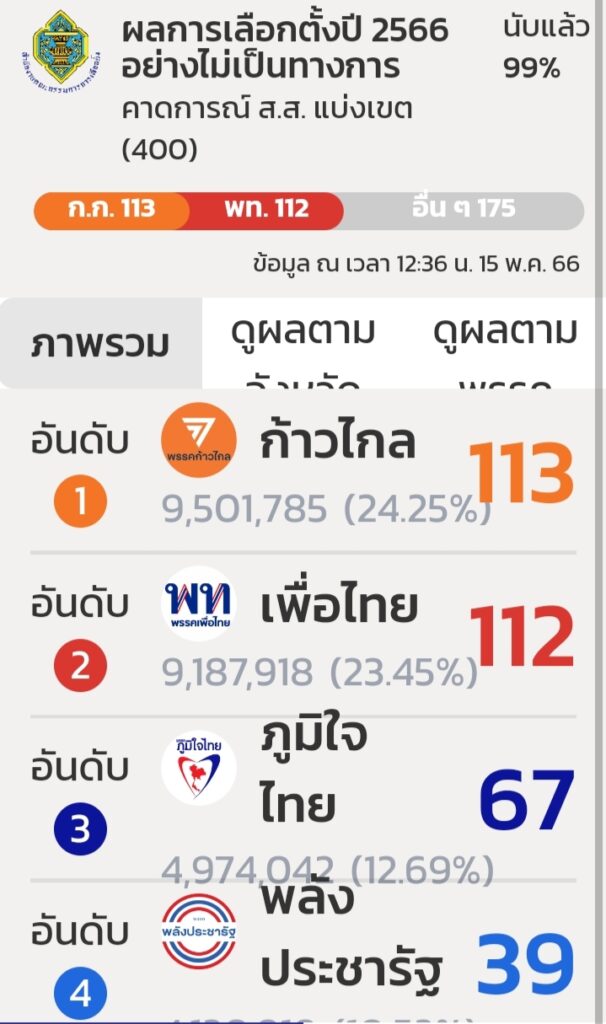The height and width of the screenshot is (1024, 606).
Task: Open the ก้าวไกล party result row
Action: [x=303, y=468]
